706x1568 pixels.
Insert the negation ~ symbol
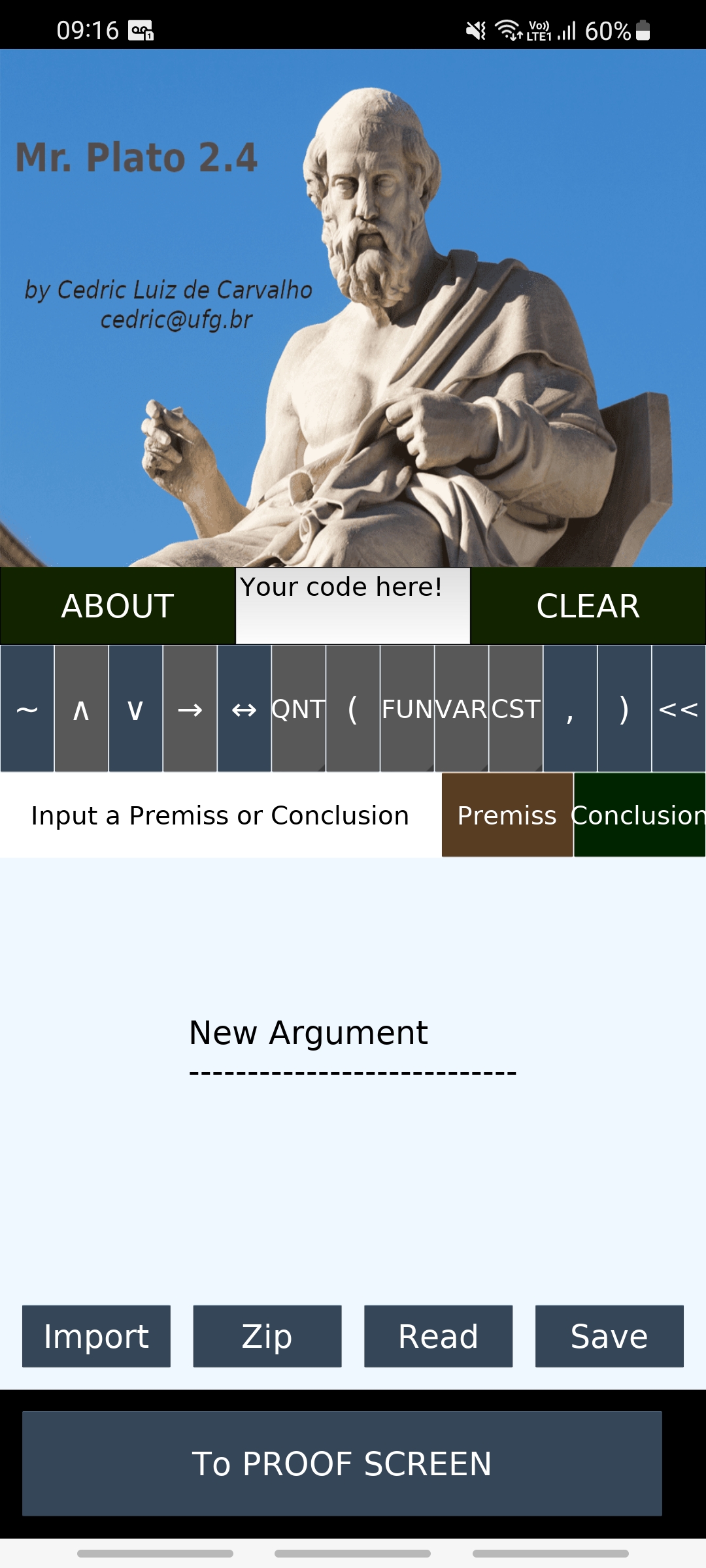pos(27,709)
